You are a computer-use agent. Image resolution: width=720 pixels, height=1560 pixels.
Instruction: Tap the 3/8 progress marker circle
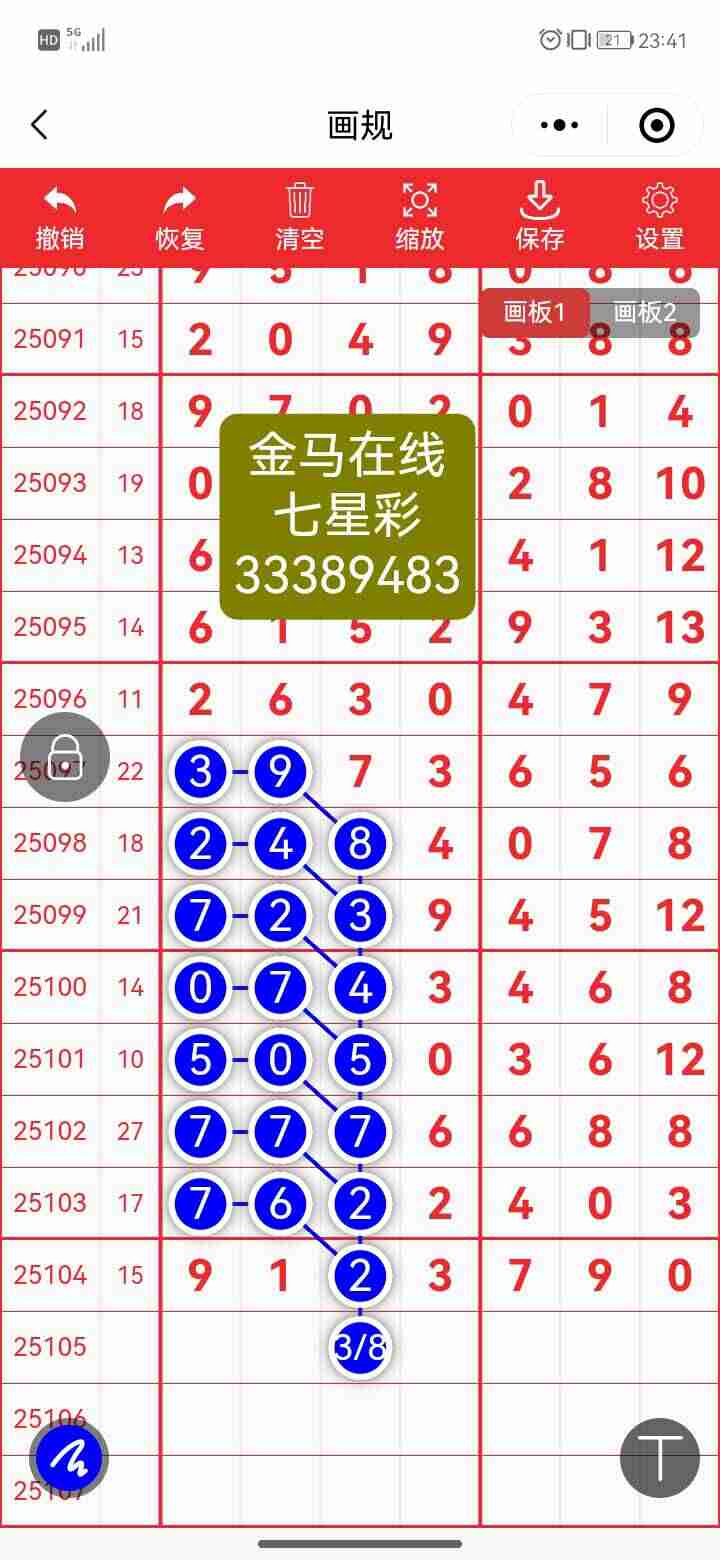pos(360,1347)
